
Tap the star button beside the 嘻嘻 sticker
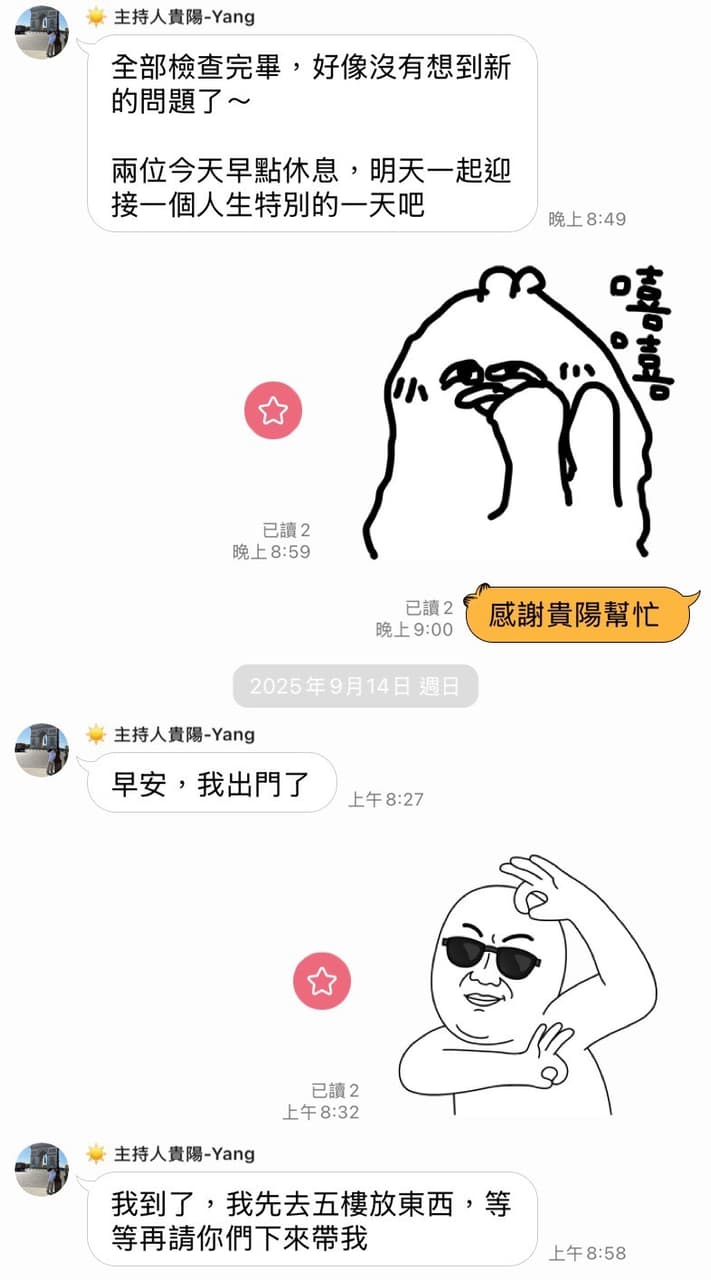273,410
